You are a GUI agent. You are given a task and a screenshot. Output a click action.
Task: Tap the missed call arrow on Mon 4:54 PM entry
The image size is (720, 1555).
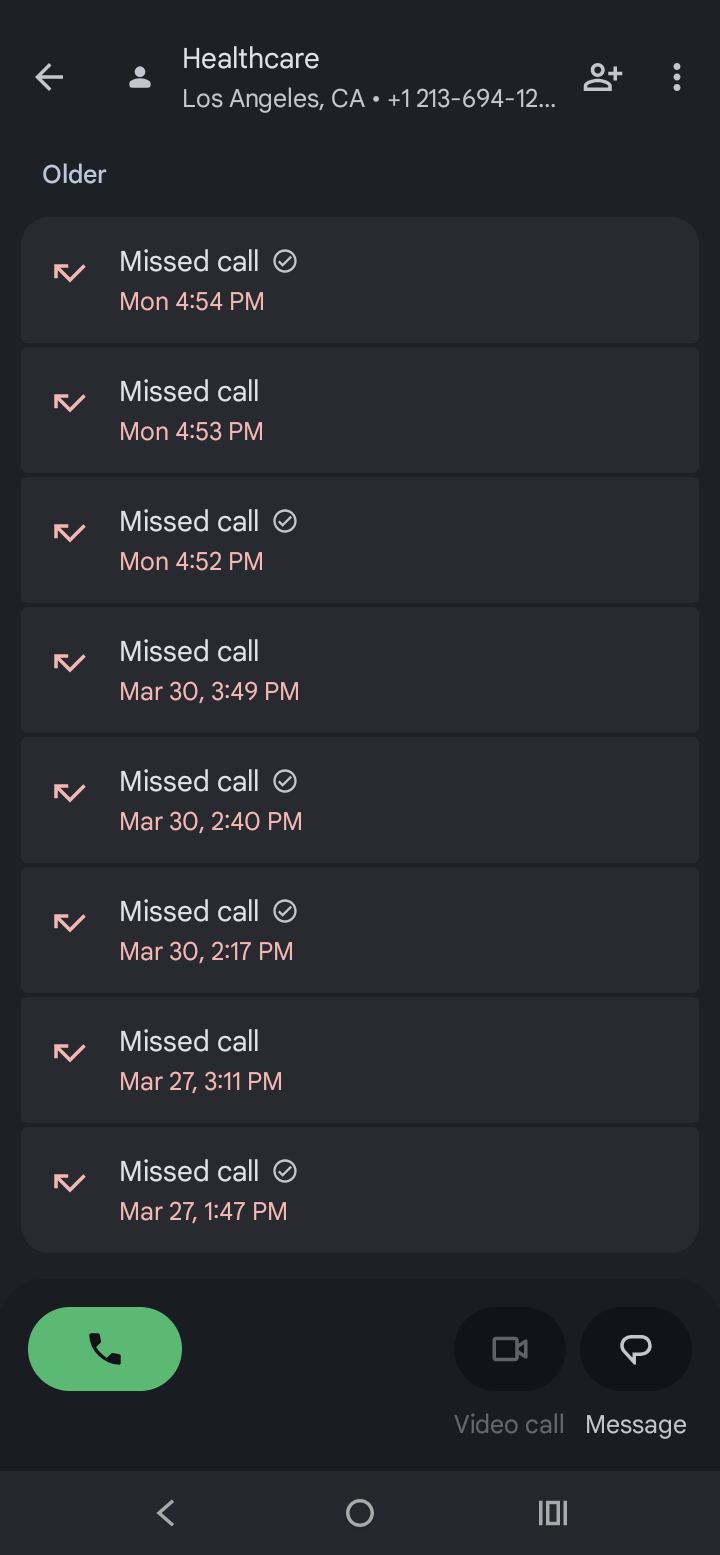pos(68,272)
